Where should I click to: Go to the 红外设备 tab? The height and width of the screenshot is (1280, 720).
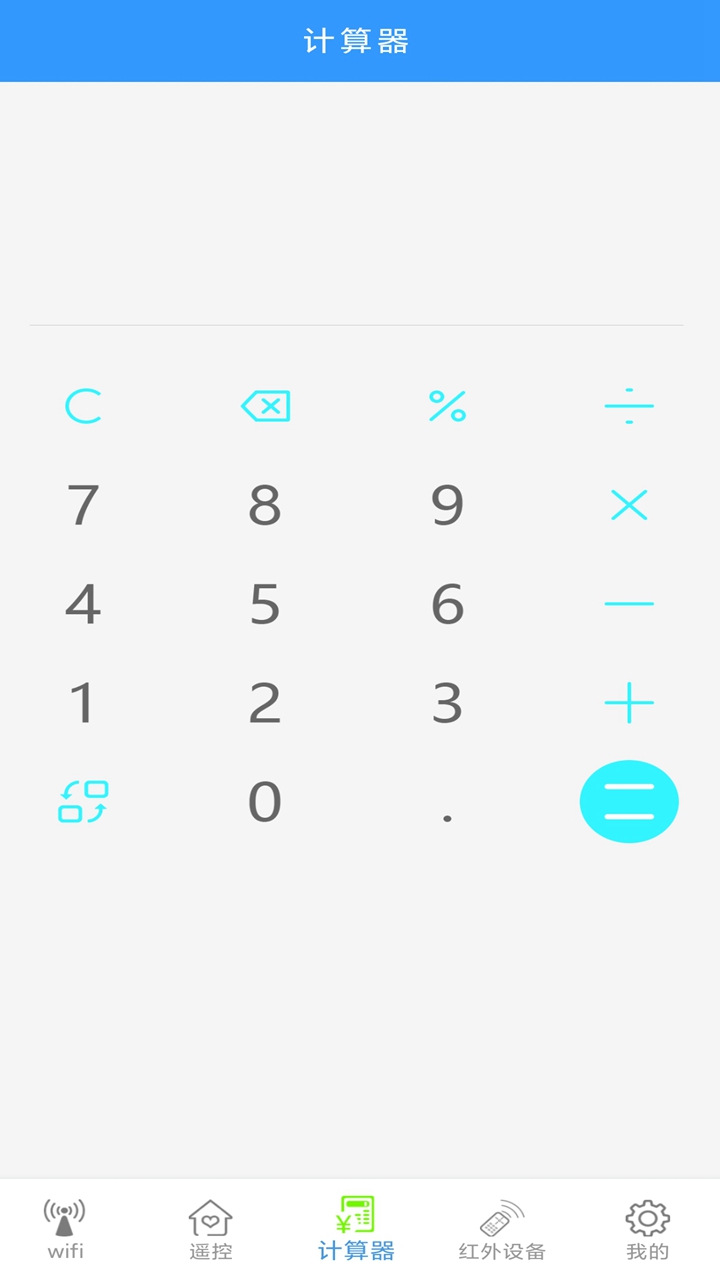coord(502,1230)
